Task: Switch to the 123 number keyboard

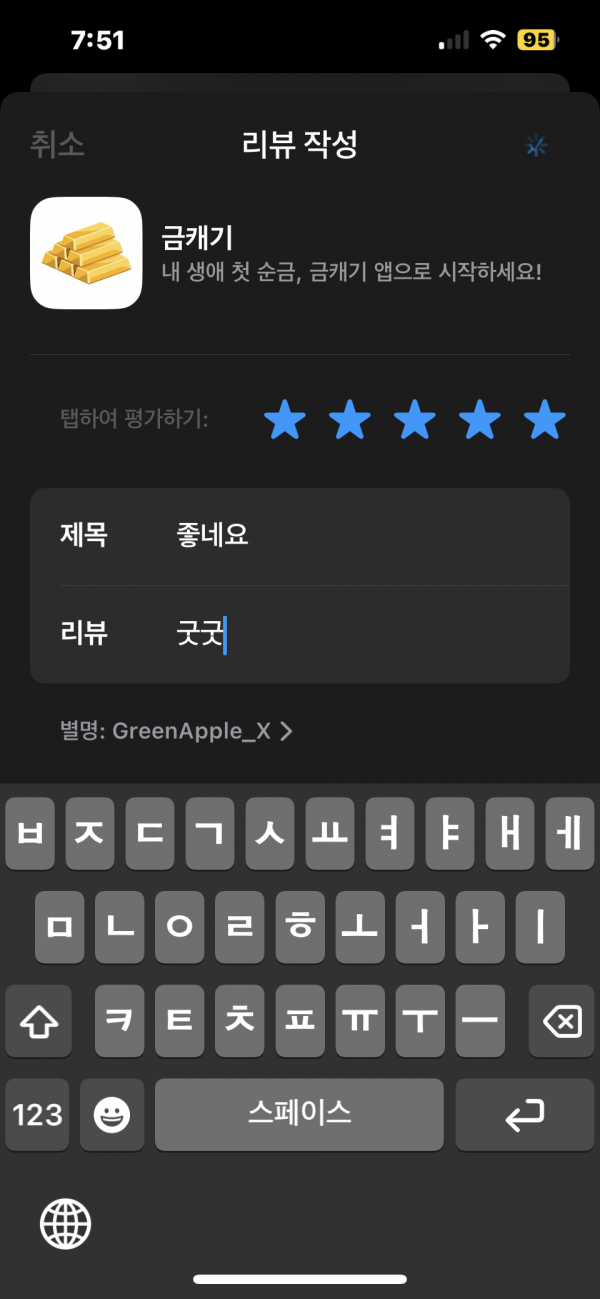Action: 38,1115
